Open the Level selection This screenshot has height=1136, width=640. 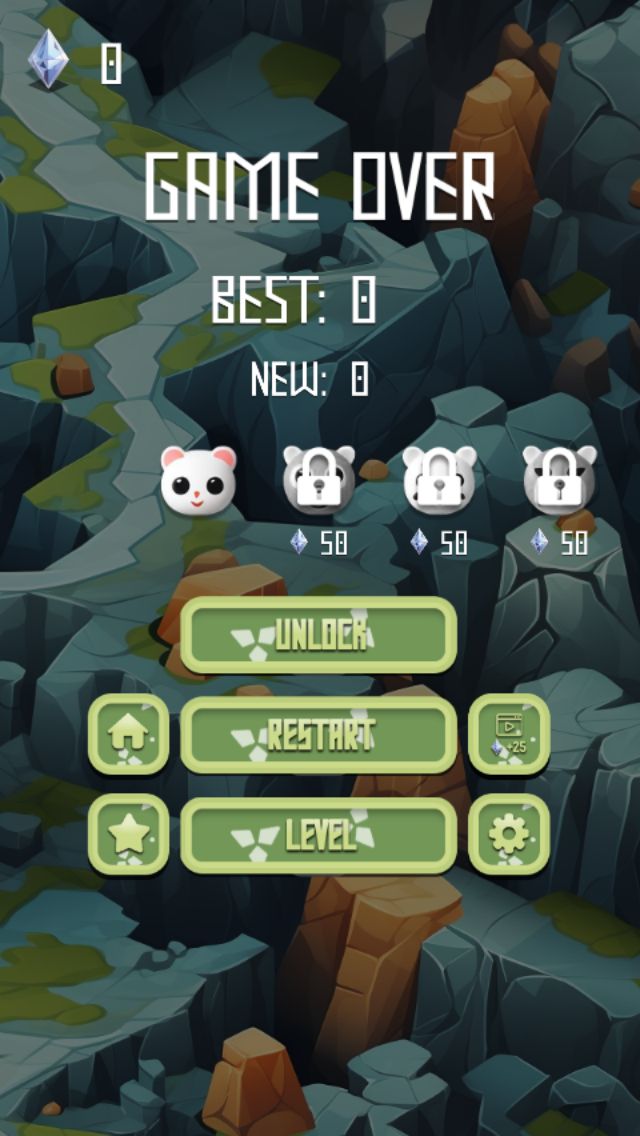point(318,835)
